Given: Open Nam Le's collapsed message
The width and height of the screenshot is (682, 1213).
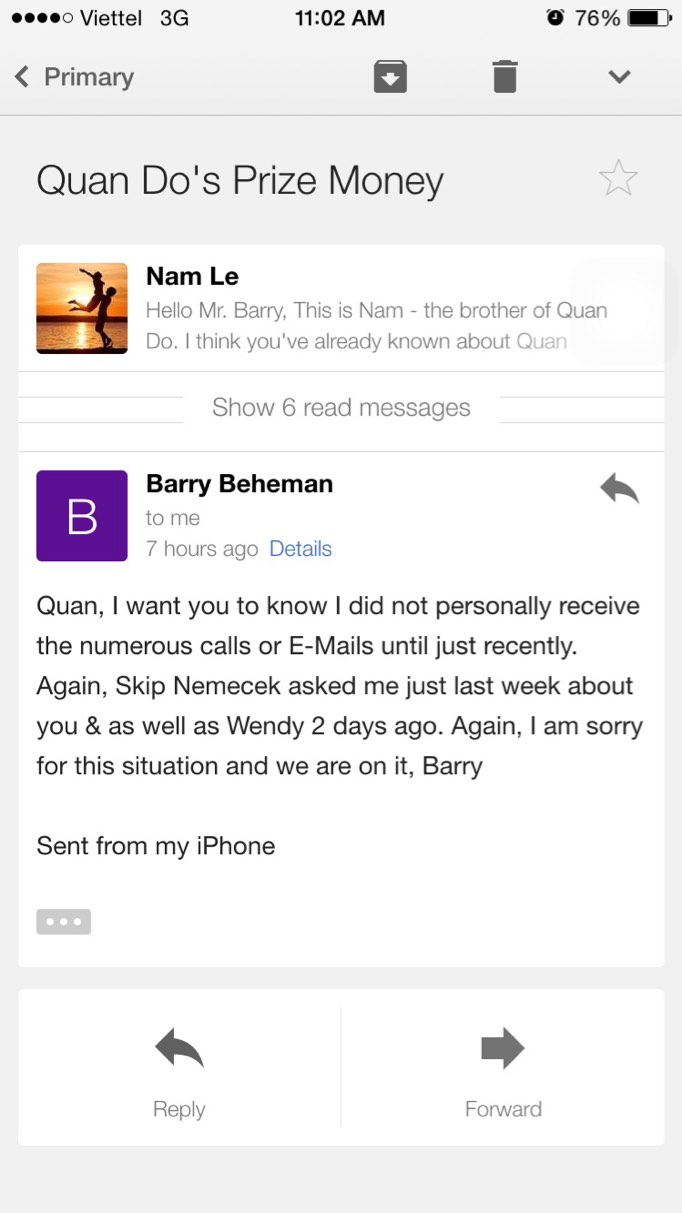Looking at the screenshot, I should [x=341, y=308].
